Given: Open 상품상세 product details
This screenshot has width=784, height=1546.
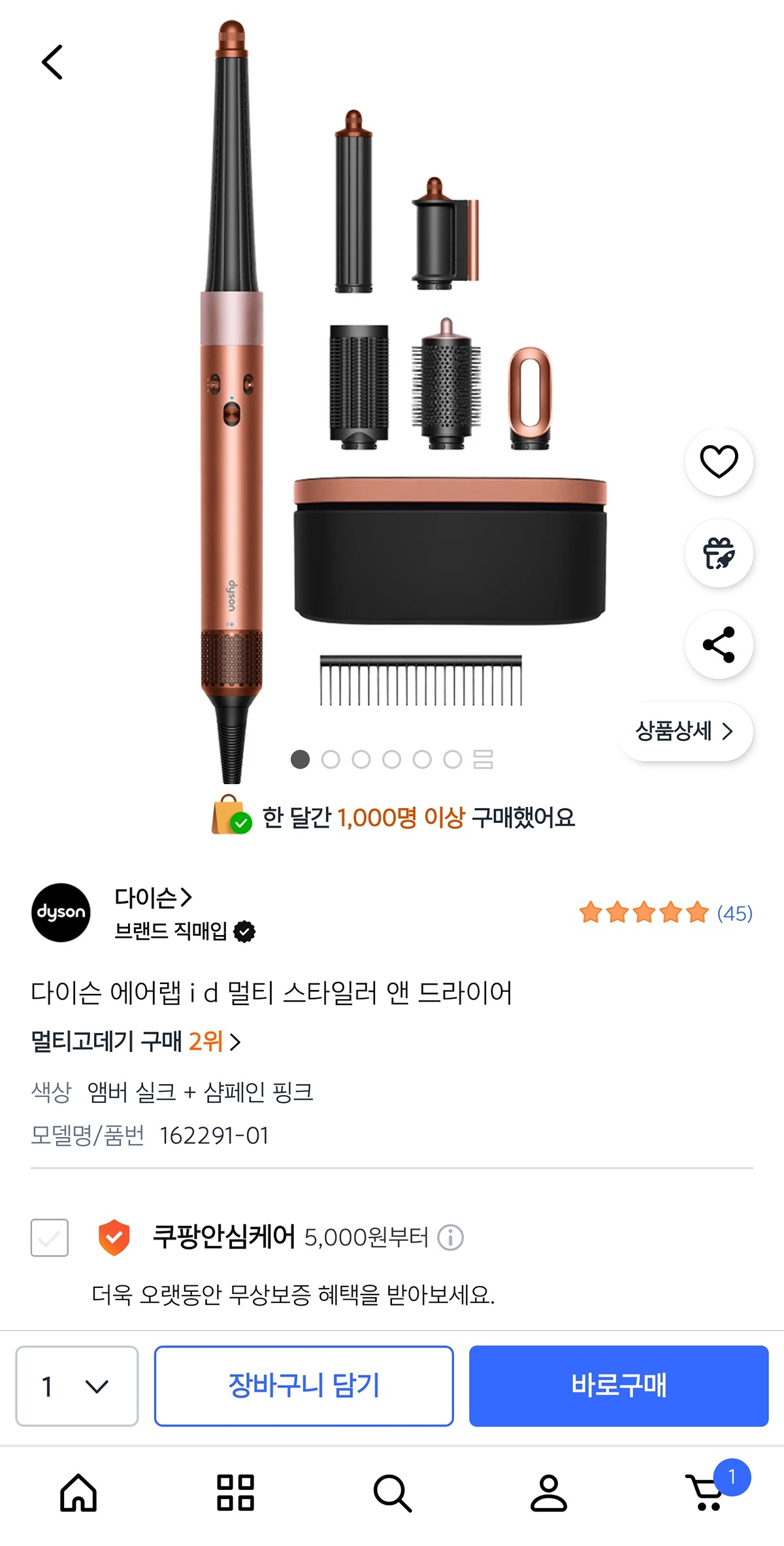Looking at the screenshot, I should (x=684, y=731).
